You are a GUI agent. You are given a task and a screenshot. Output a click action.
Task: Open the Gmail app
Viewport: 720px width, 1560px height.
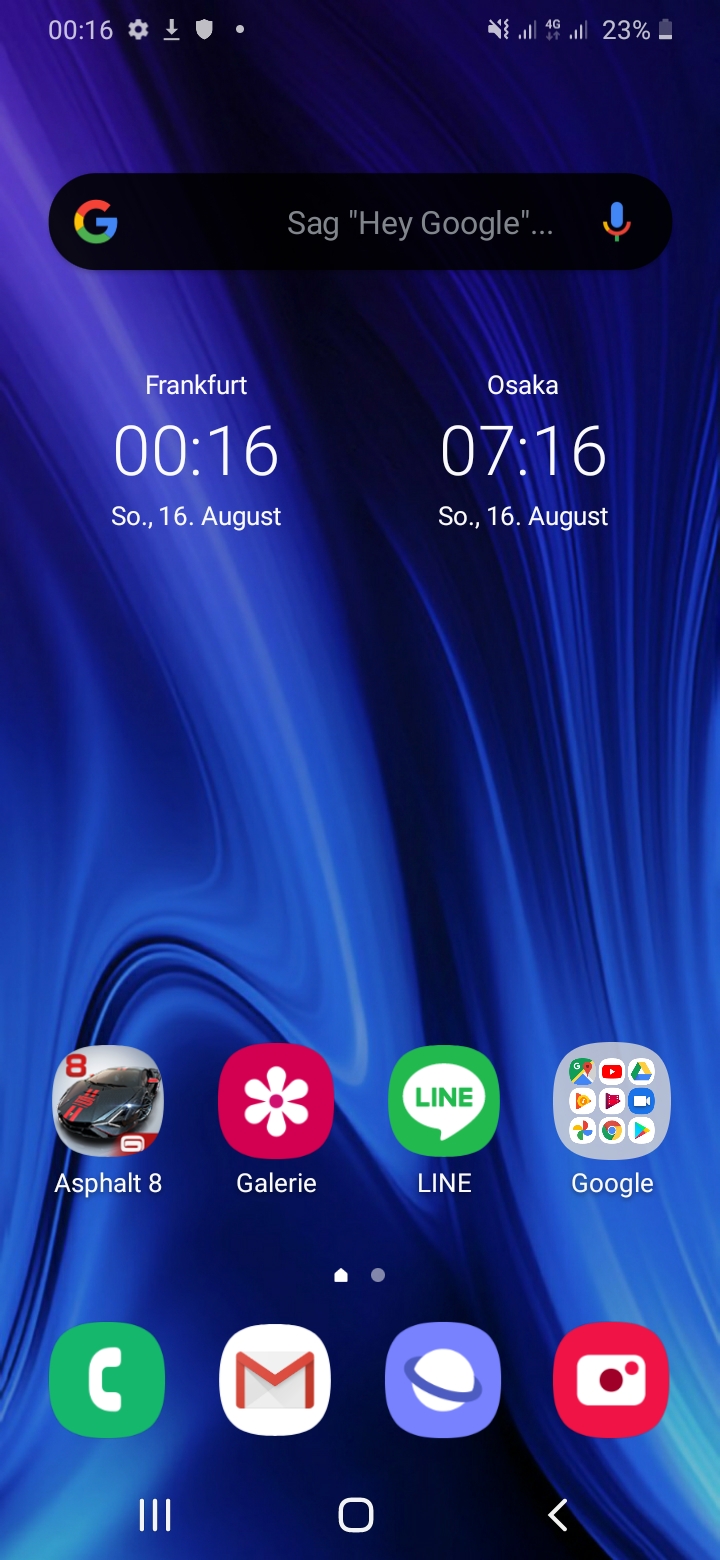pyautogui.click(x=276, y=1380)
